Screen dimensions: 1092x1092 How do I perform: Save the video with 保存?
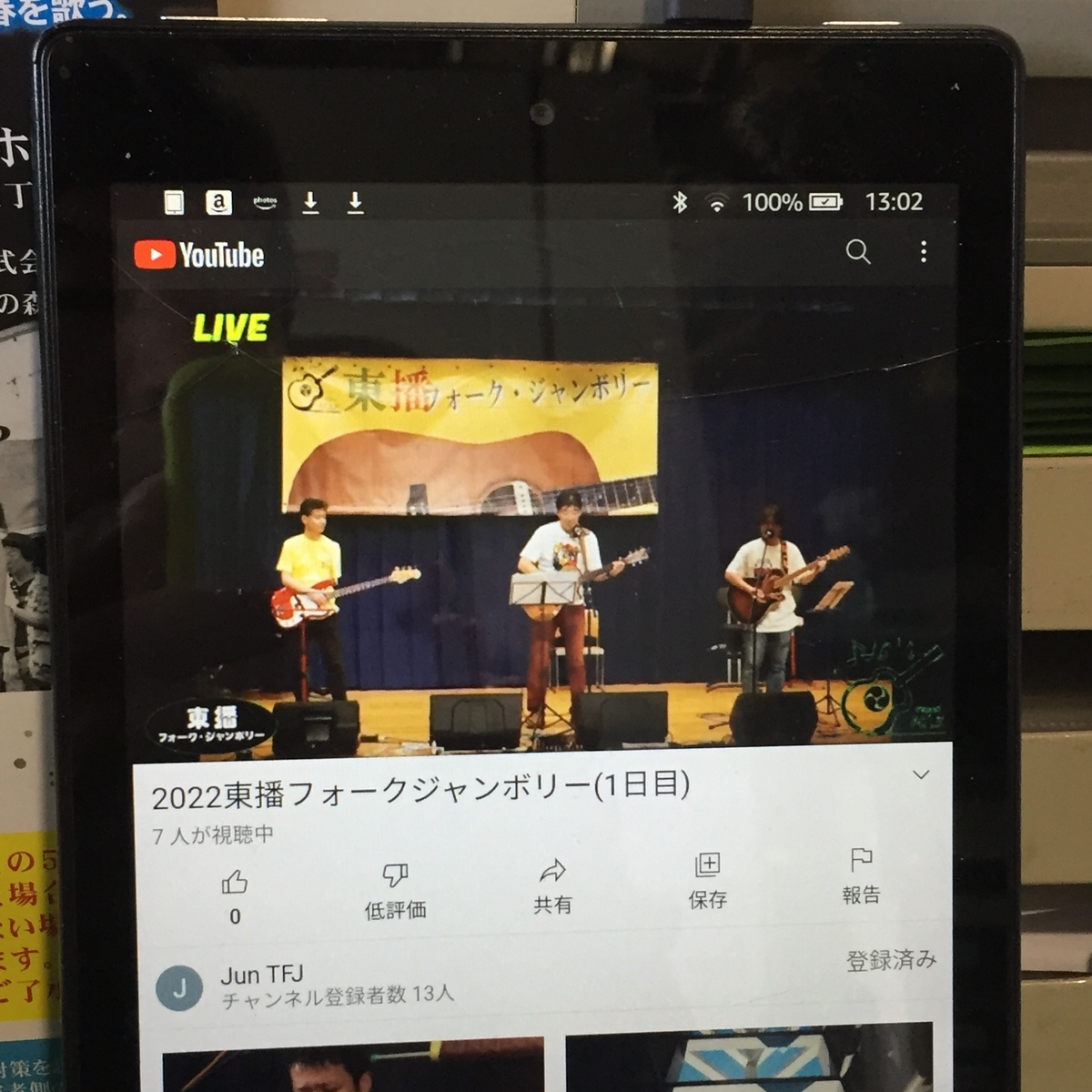coord(707,879)
